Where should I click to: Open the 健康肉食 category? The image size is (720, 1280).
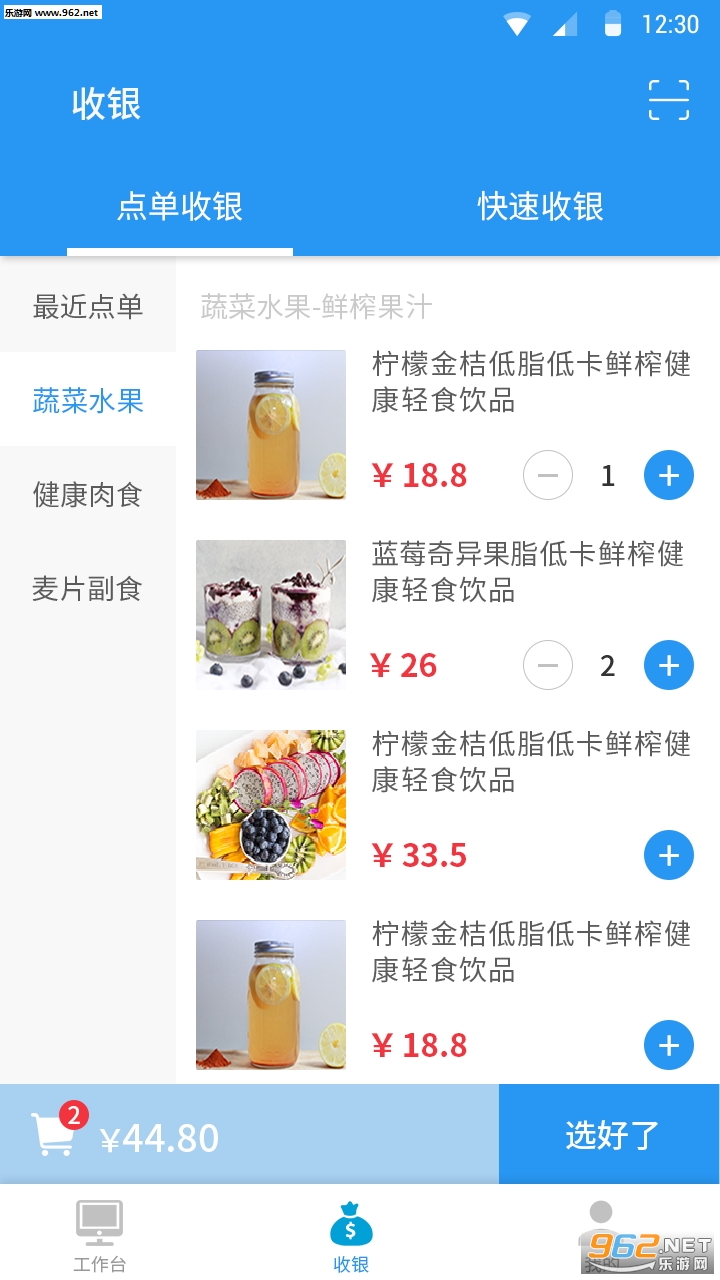coord(88,494)
